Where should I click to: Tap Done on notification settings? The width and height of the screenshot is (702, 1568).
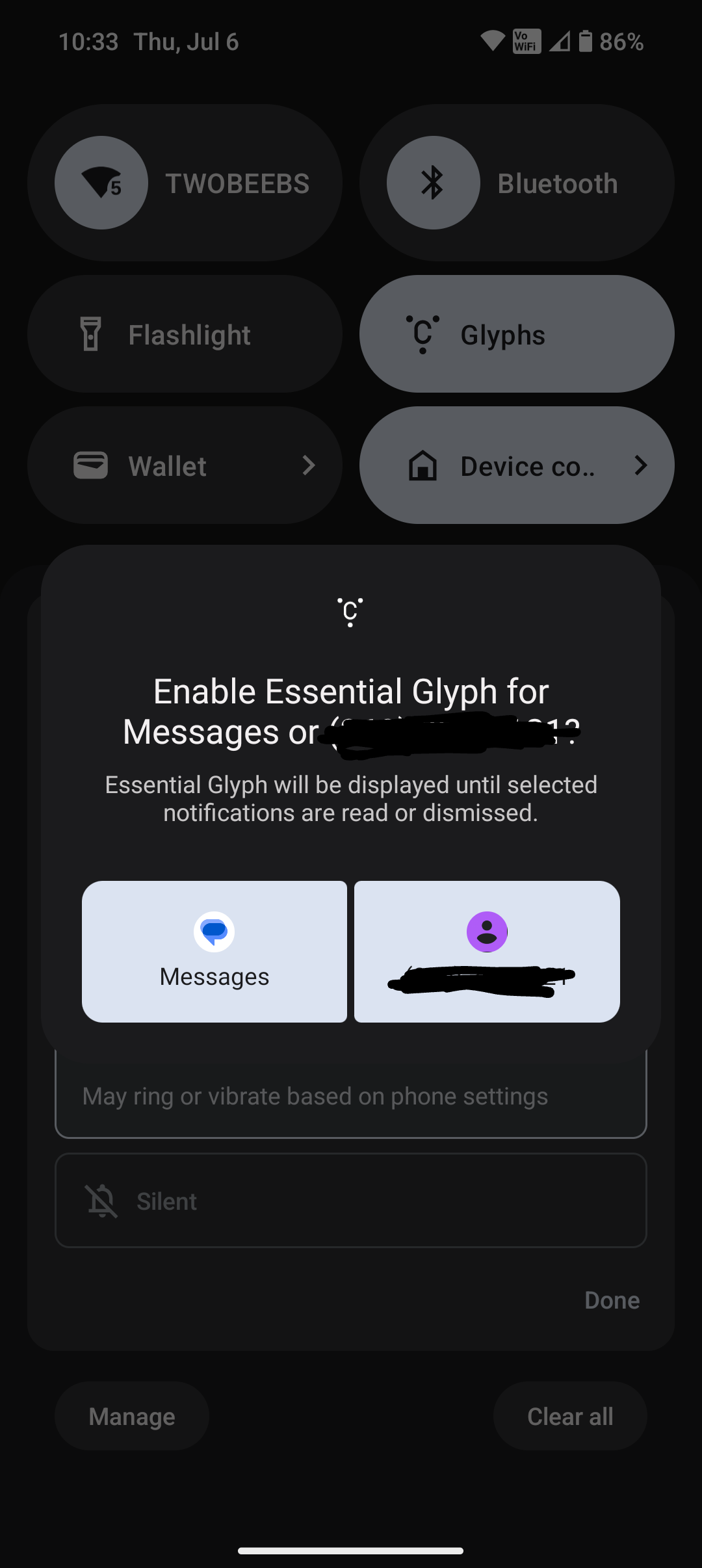612,1300
